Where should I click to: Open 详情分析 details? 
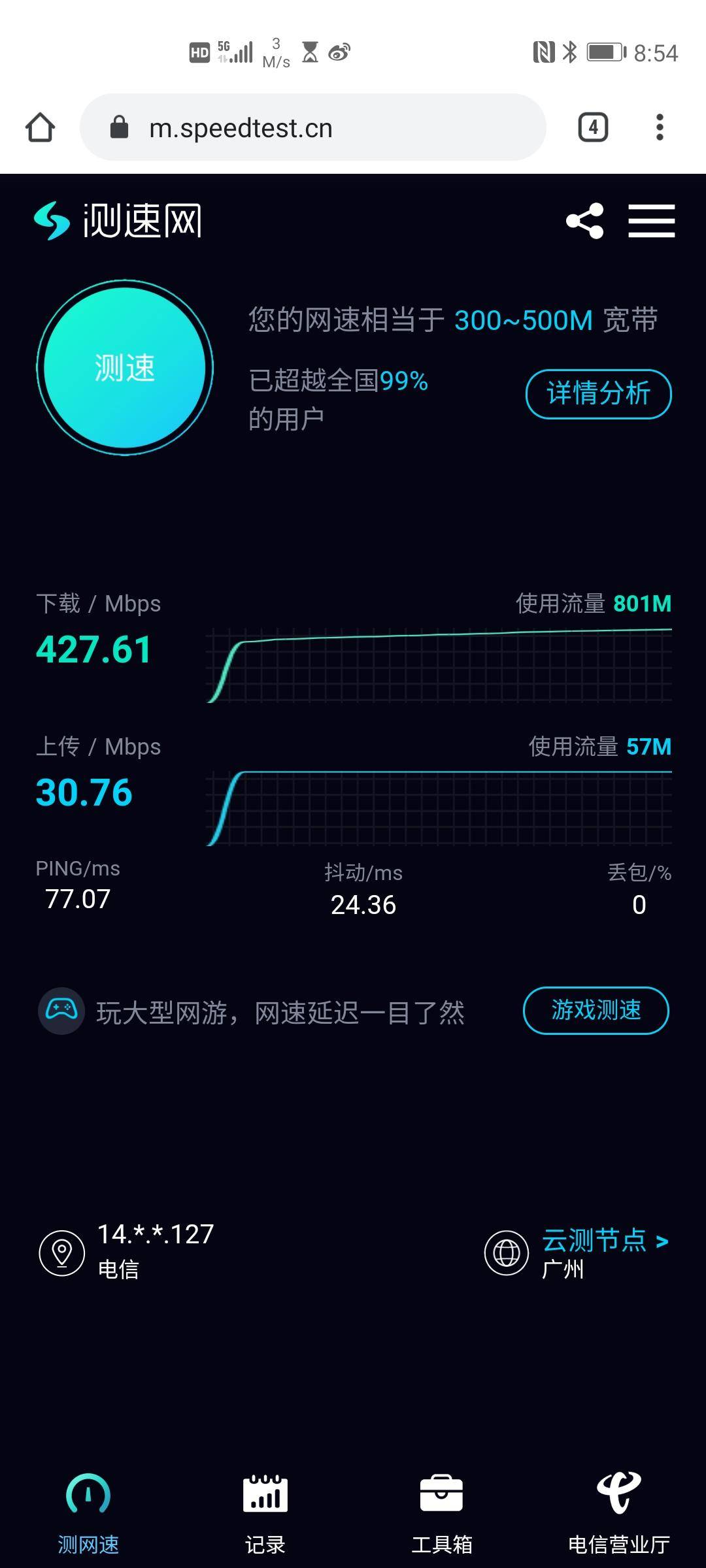(597, 394)
